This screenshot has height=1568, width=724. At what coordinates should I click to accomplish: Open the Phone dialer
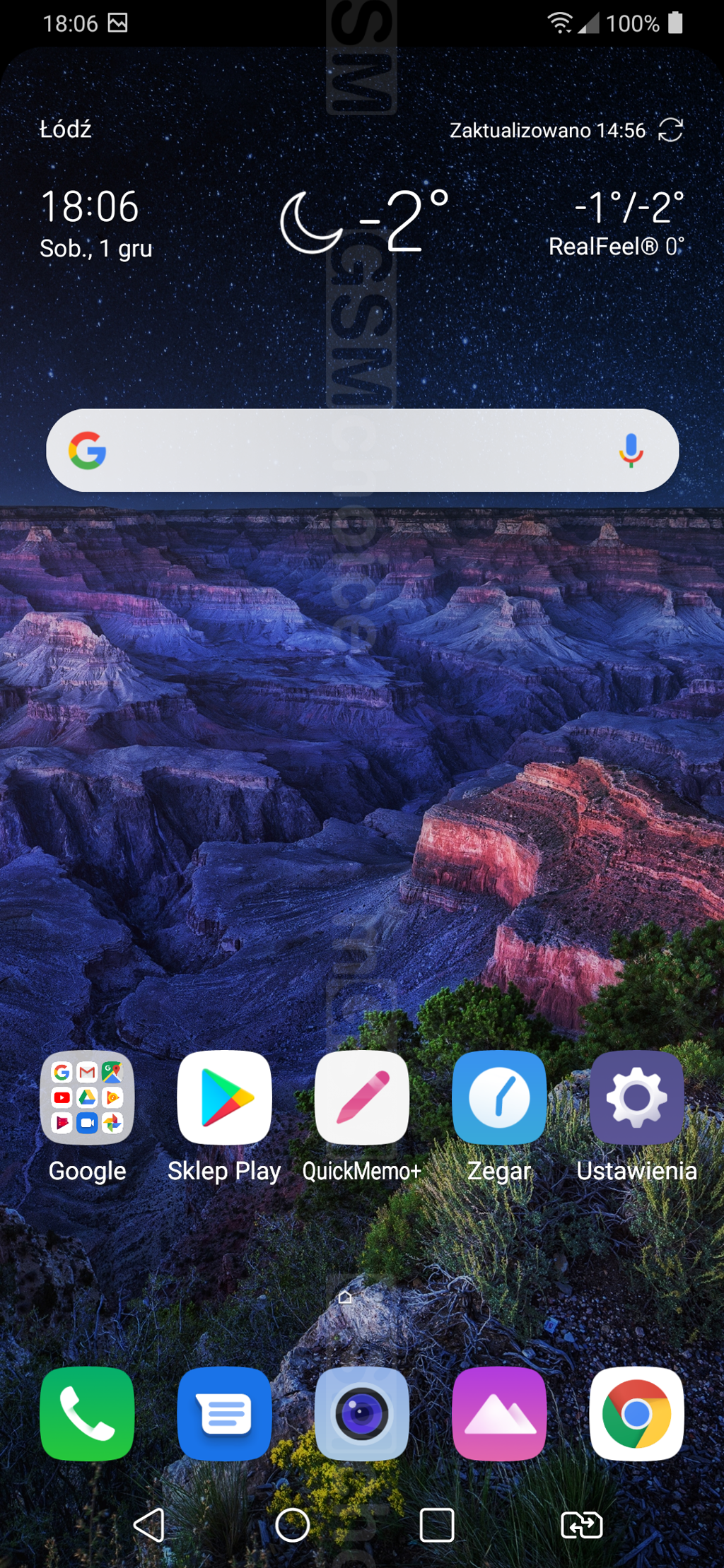coord(87,1413)
